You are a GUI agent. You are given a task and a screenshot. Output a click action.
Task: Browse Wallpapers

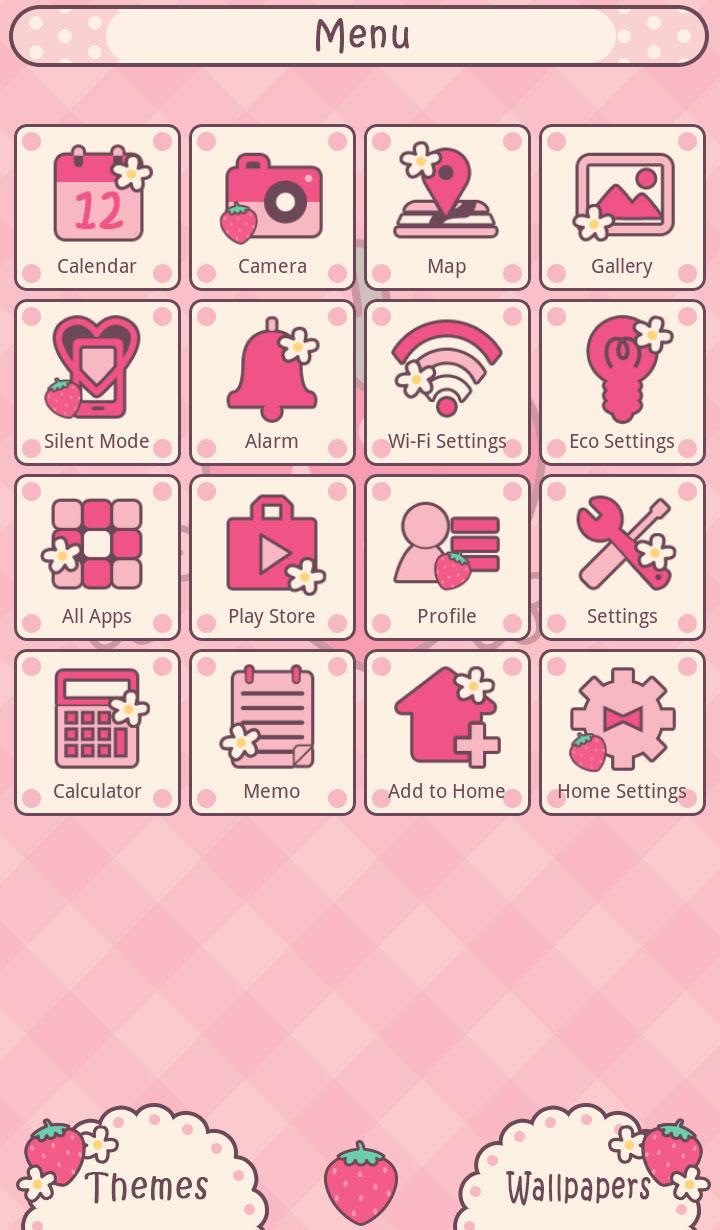(578, 1185)
